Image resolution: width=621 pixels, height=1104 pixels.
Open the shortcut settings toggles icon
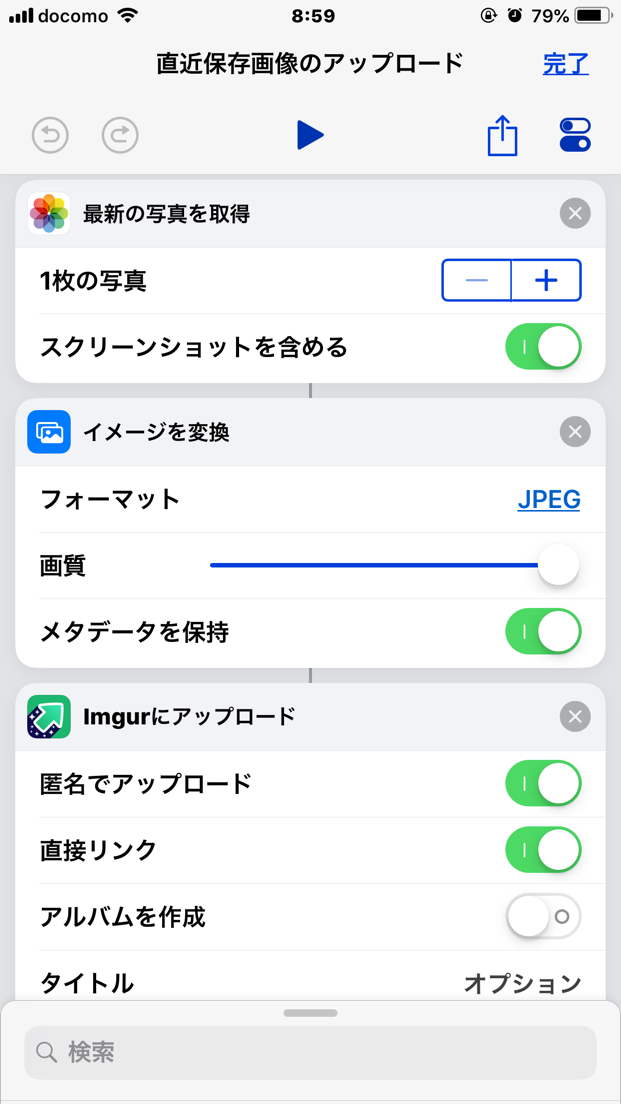(575, 135)
